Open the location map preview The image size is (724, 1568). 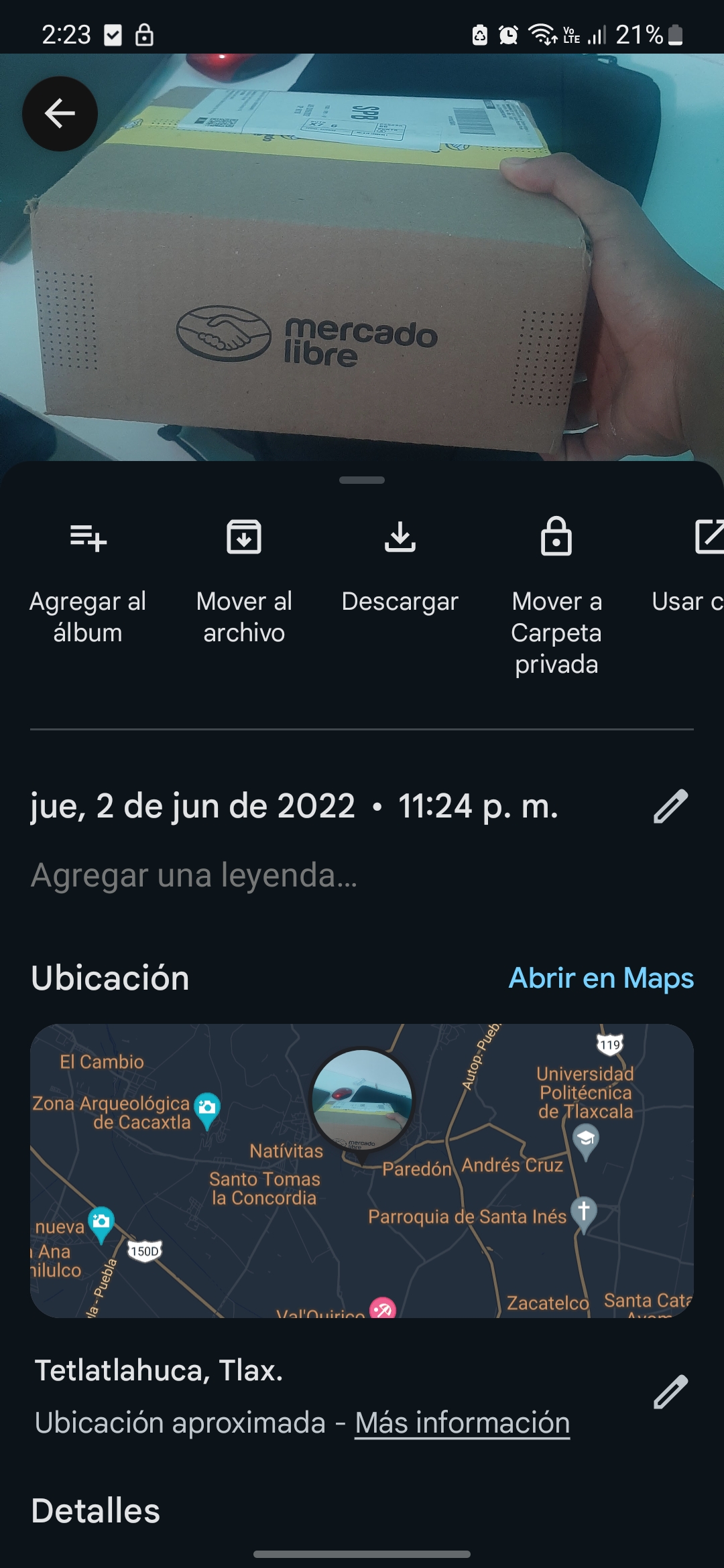(362, 1170)
